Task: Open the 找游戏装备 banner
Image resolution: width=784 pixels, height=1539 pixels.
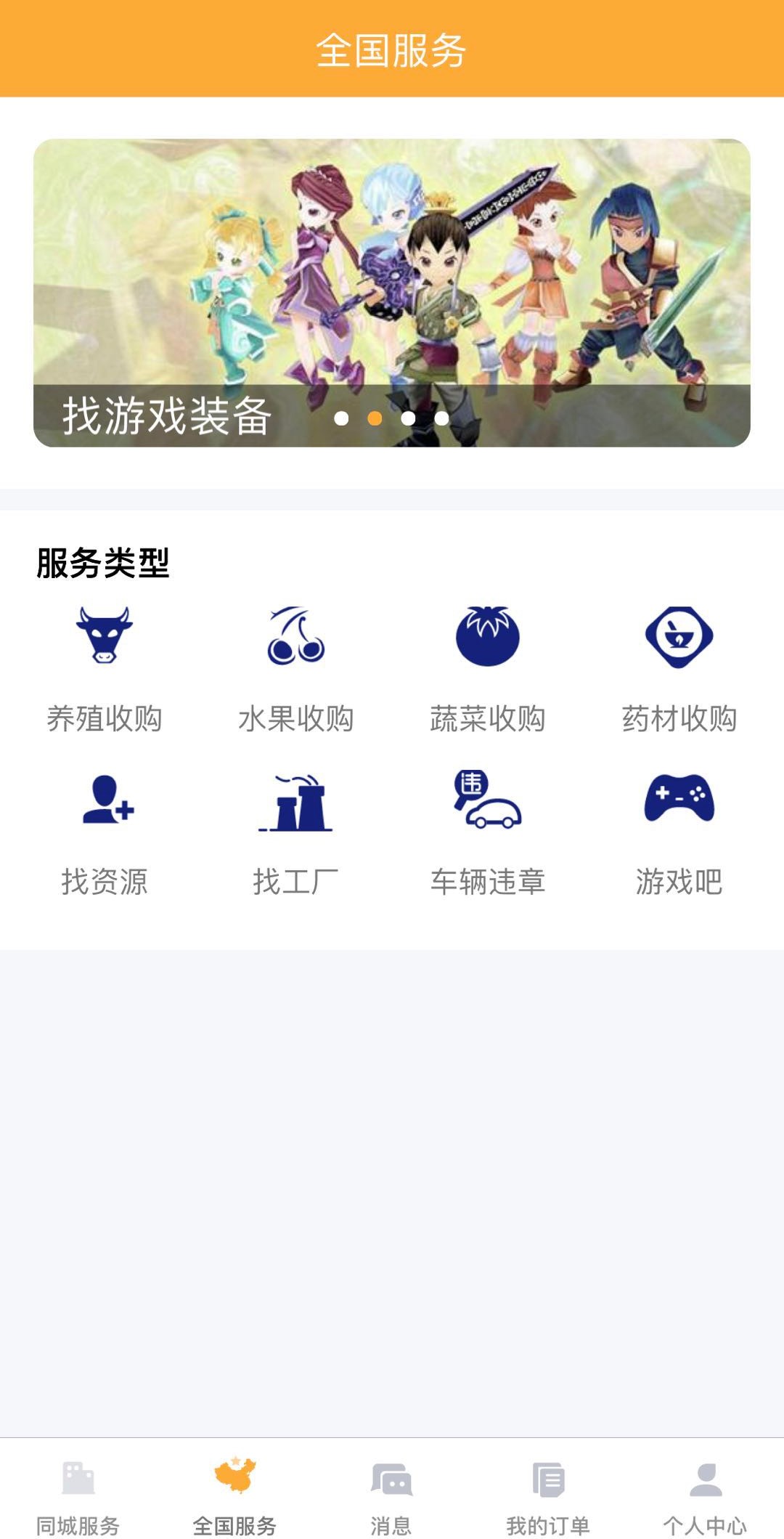Action: (x=392, y=293)
